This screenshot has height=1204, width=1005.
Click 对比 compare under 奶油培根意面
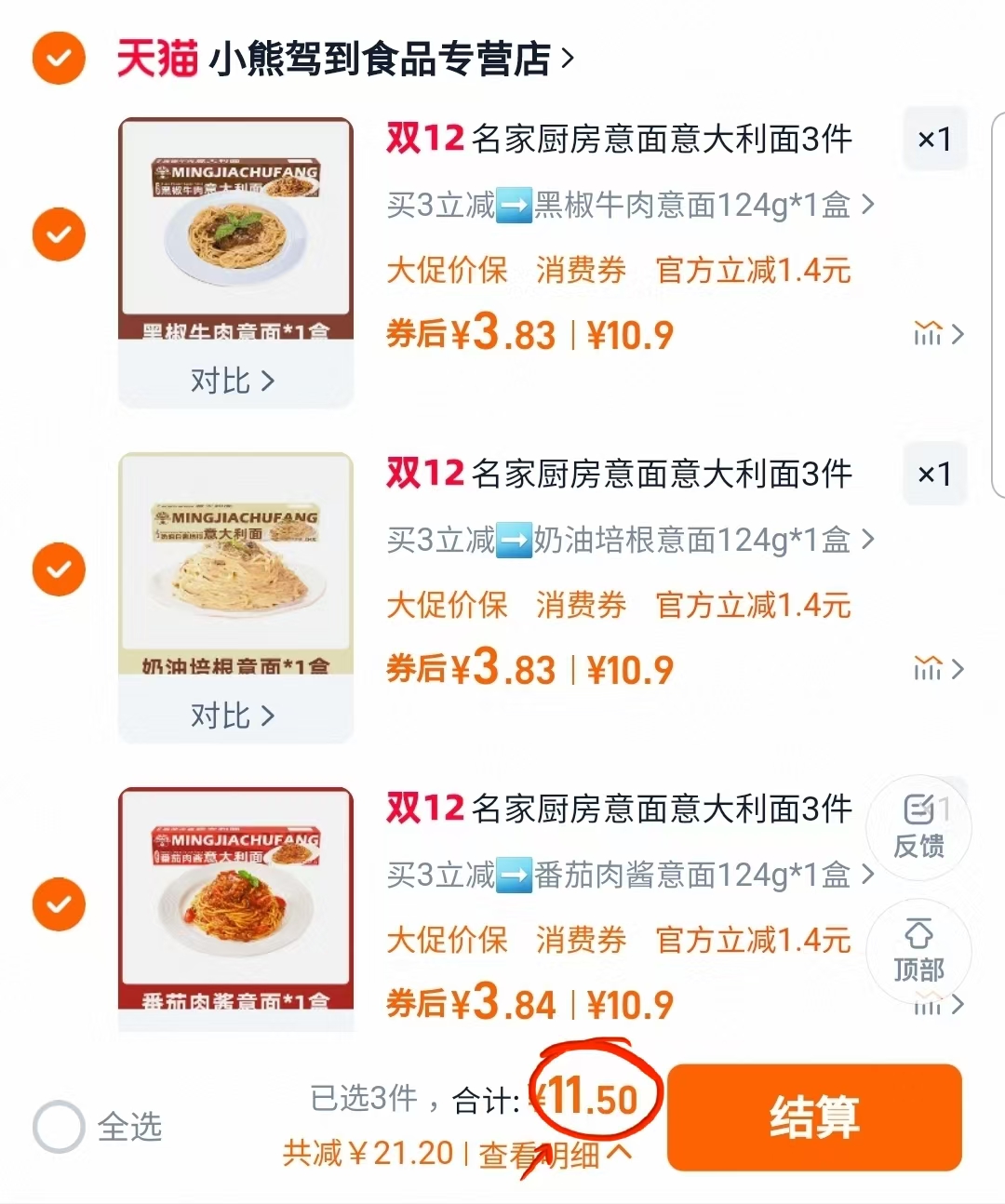[x=234, y=715]
